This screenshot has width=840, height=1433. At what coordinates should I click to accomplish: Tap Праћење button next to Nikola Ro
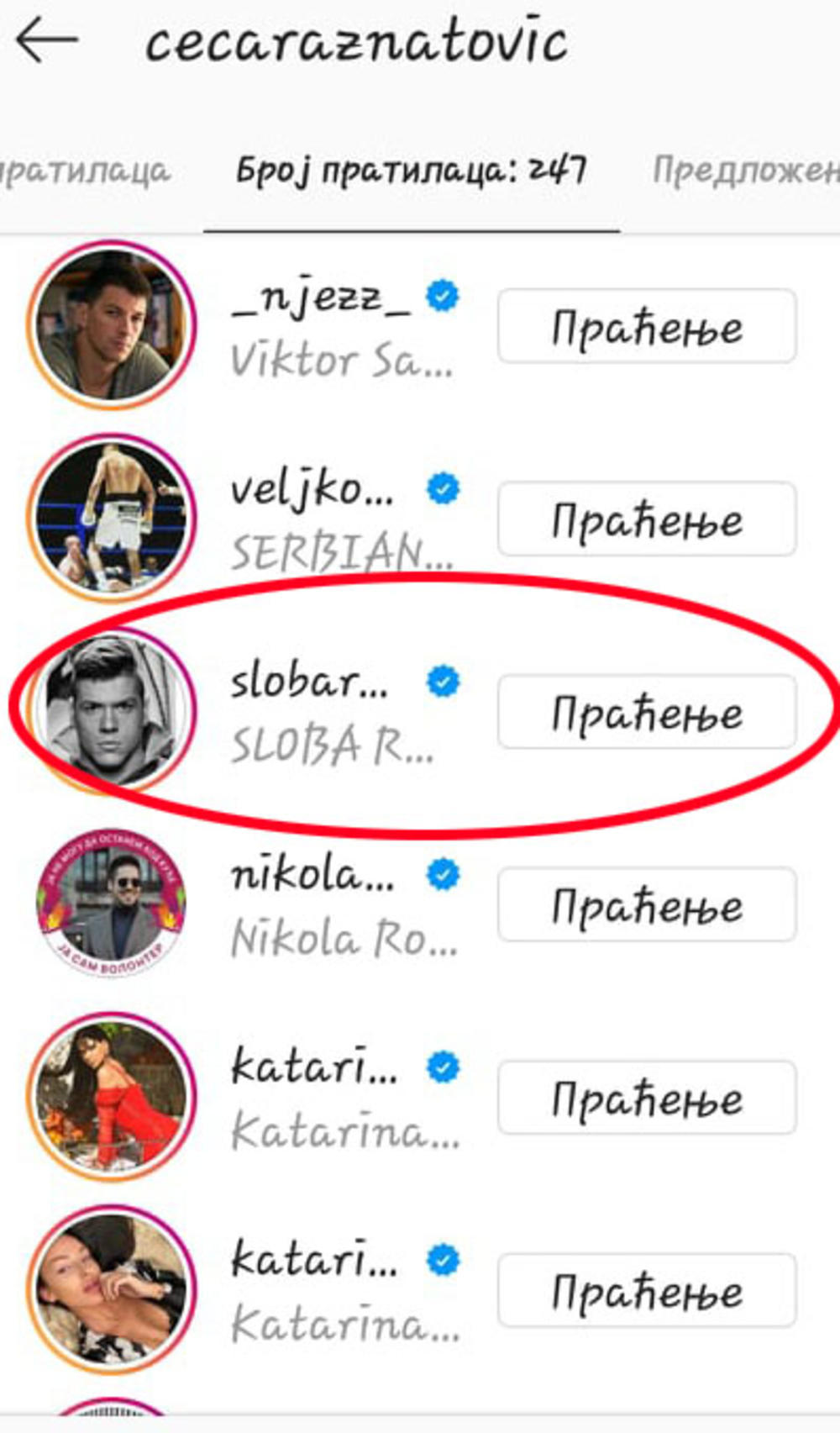(x=646, y=905)
